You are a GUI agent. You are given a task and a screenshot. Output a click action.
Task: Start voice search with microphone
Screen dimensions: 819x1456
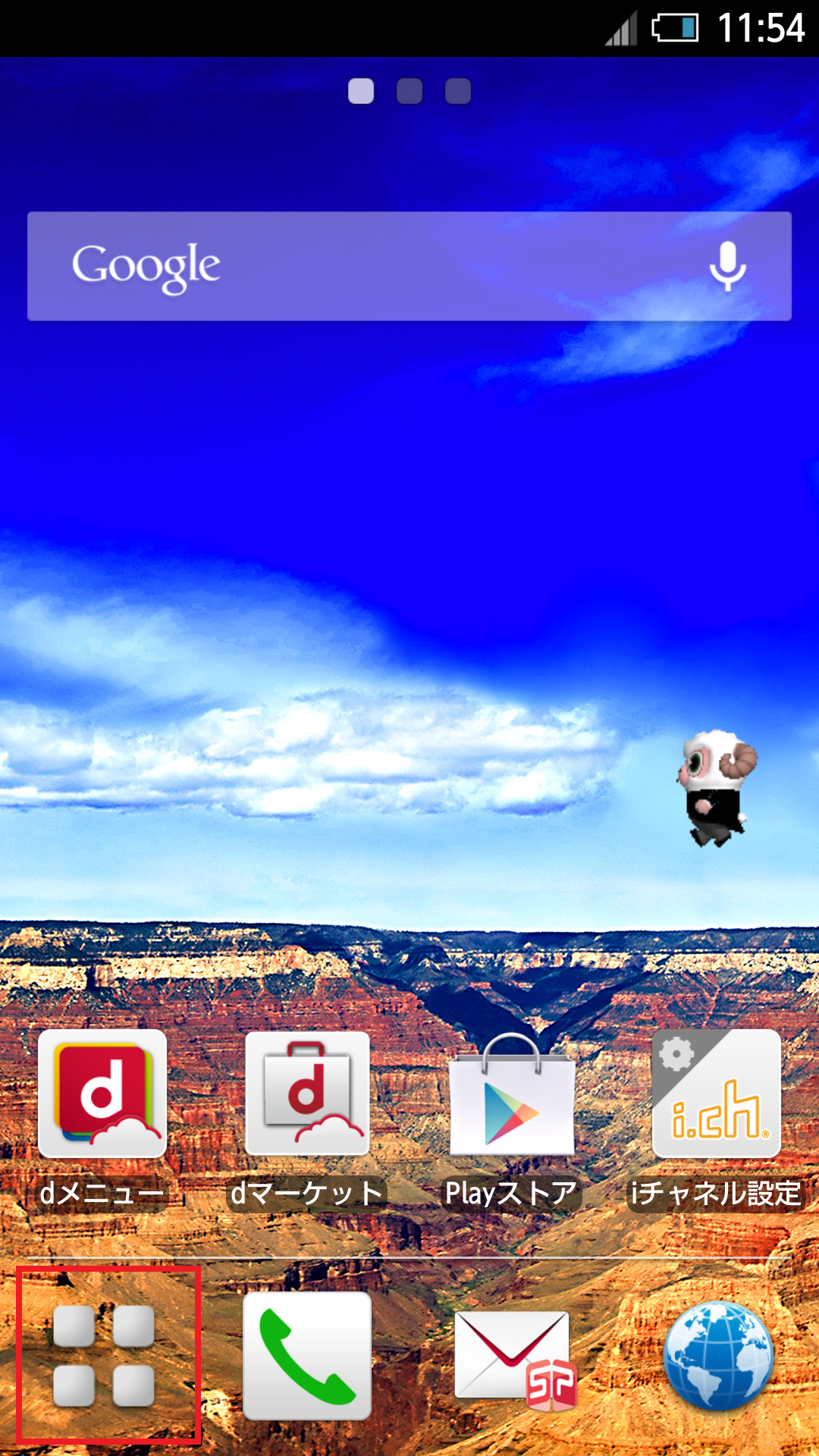(x=727, y=266)
